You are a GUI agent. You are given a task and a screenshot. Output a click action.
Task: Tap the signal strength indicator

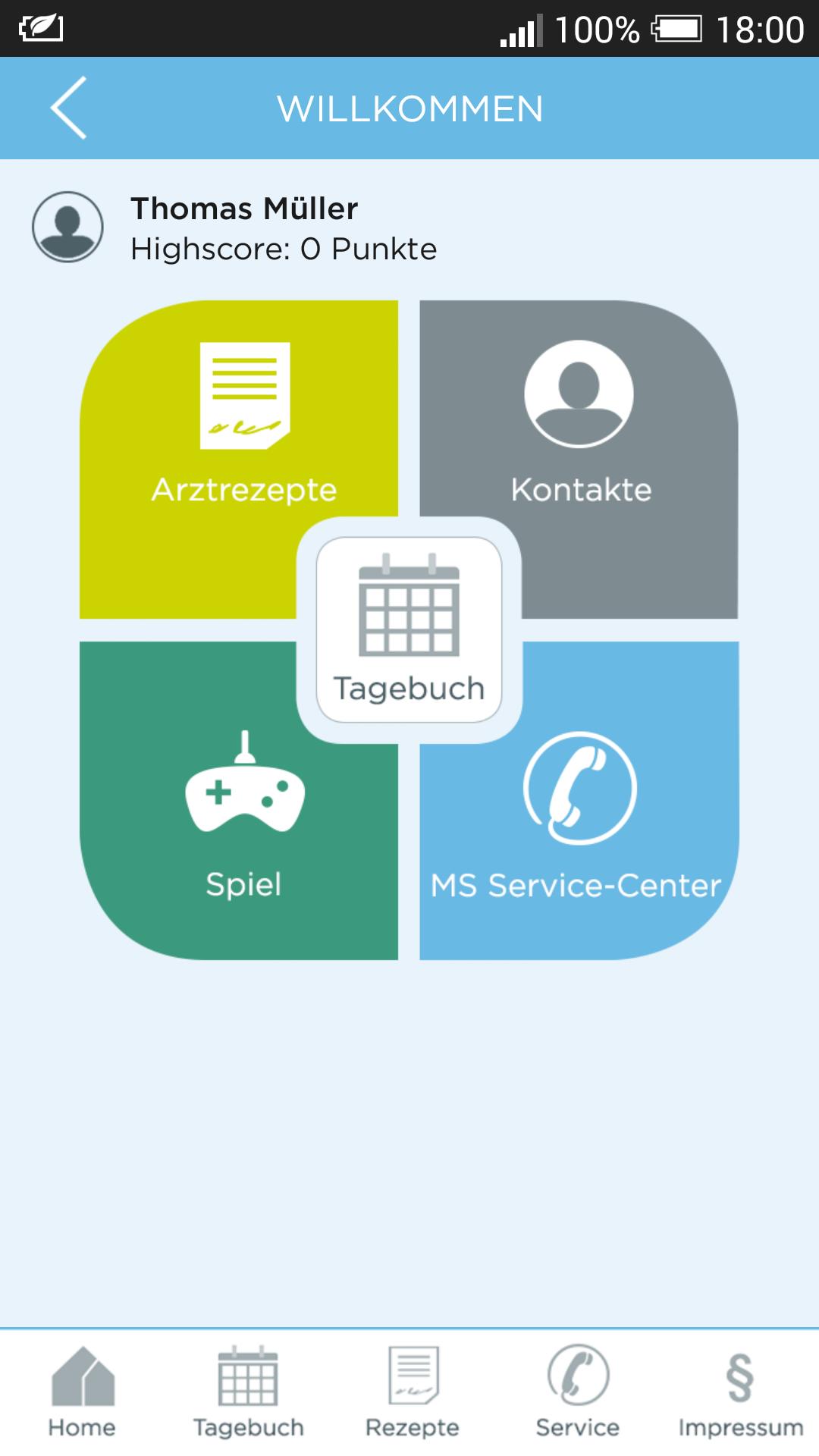[518, 30]
